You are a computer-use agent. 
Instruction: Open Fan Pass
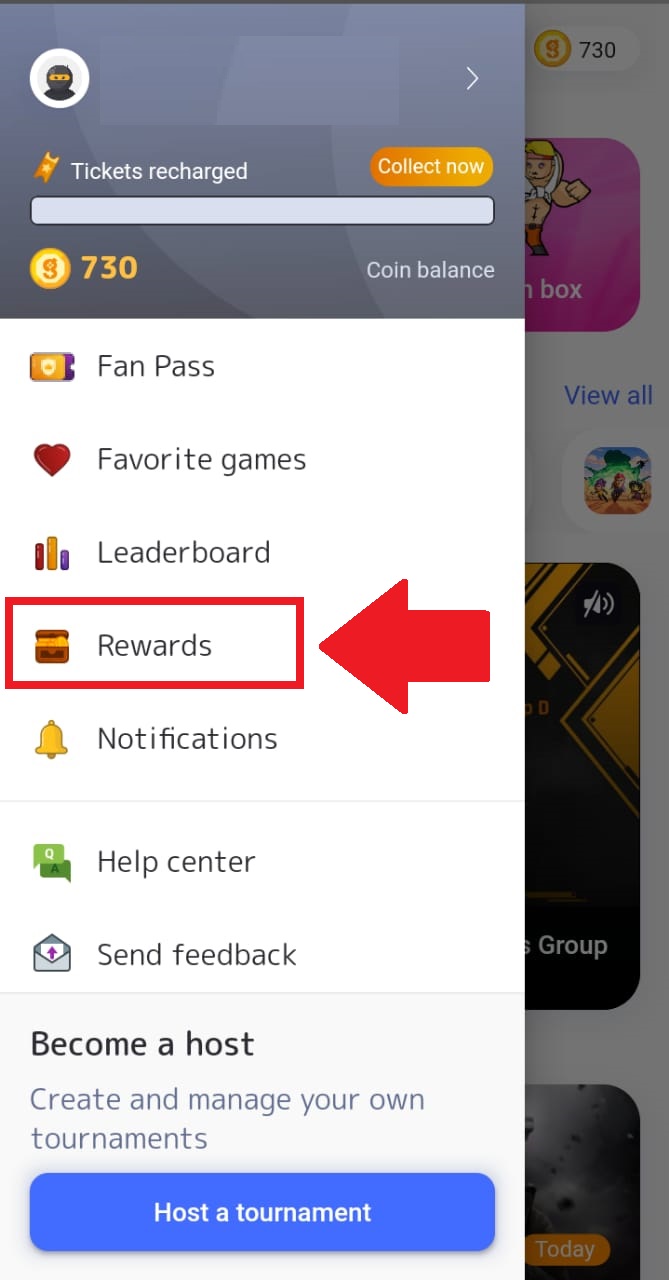[262, 366]
